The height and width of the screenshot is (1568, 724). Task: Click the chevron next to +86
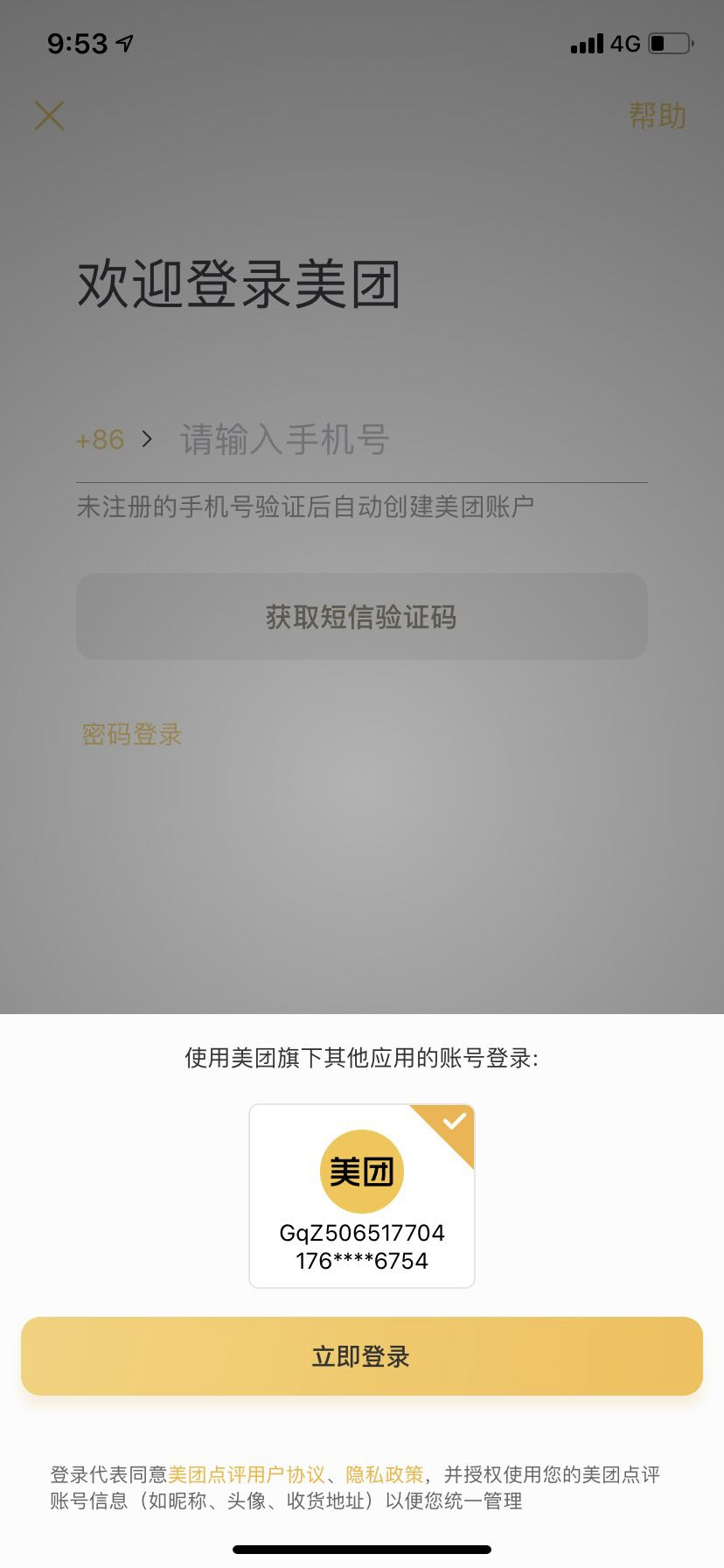[x=149, y=439]
